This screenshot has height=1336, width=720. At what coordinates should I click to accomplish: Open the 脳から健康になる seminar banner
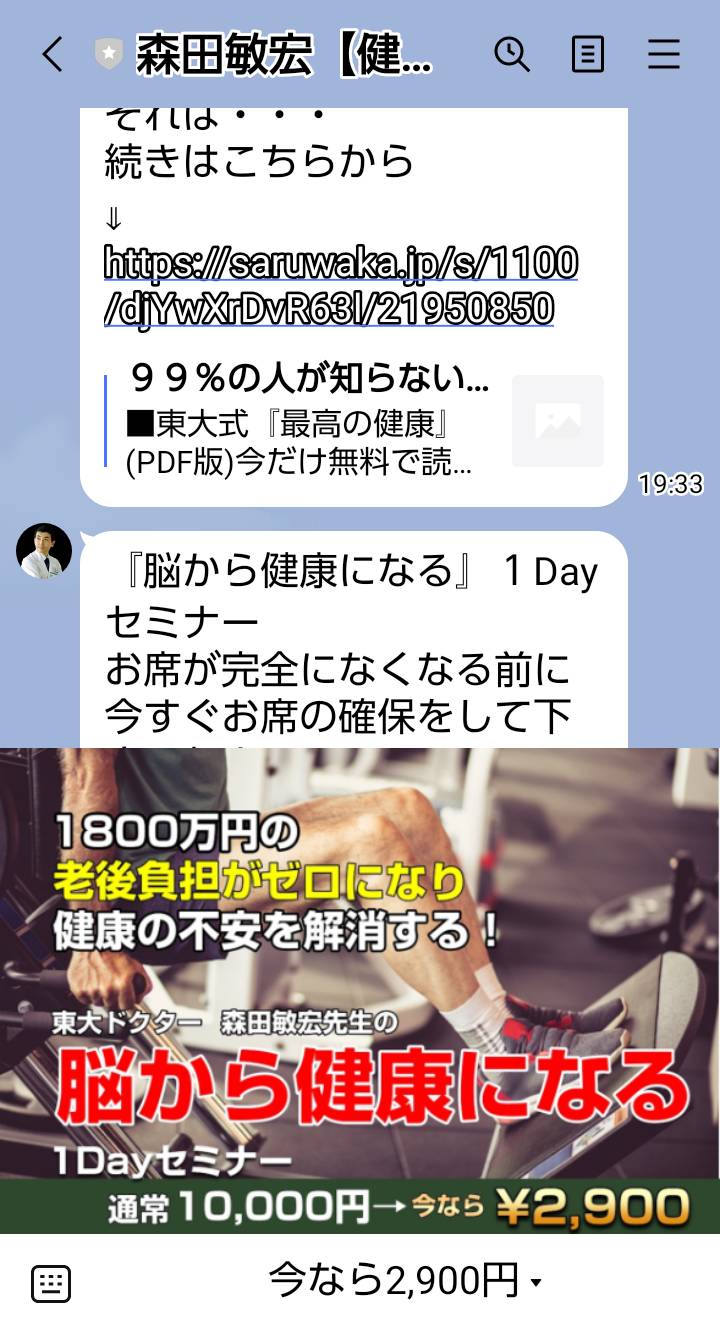360,990
